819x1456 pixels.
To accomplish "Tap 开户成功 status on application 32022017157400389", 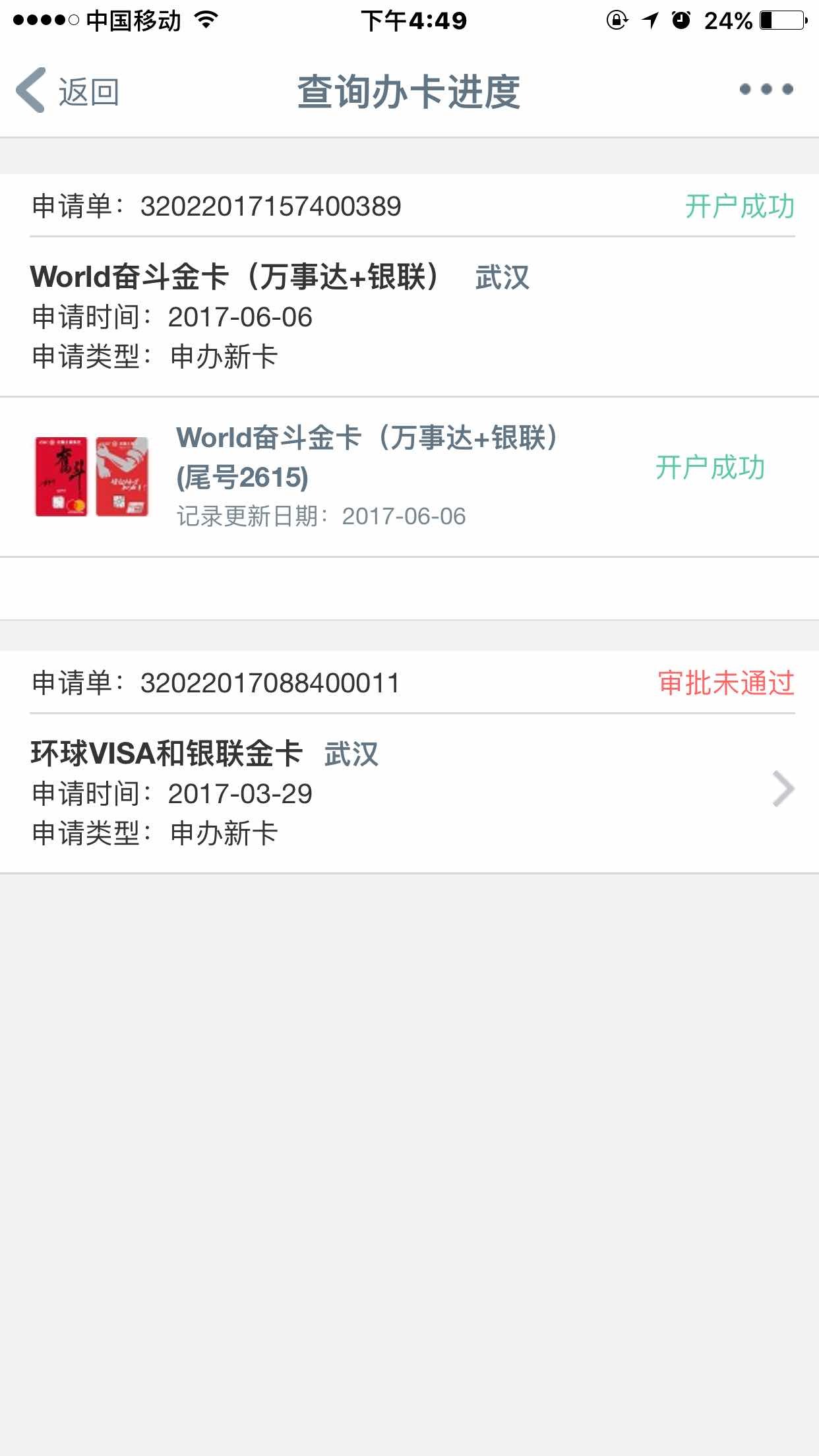I will click(x=739, y=206).
